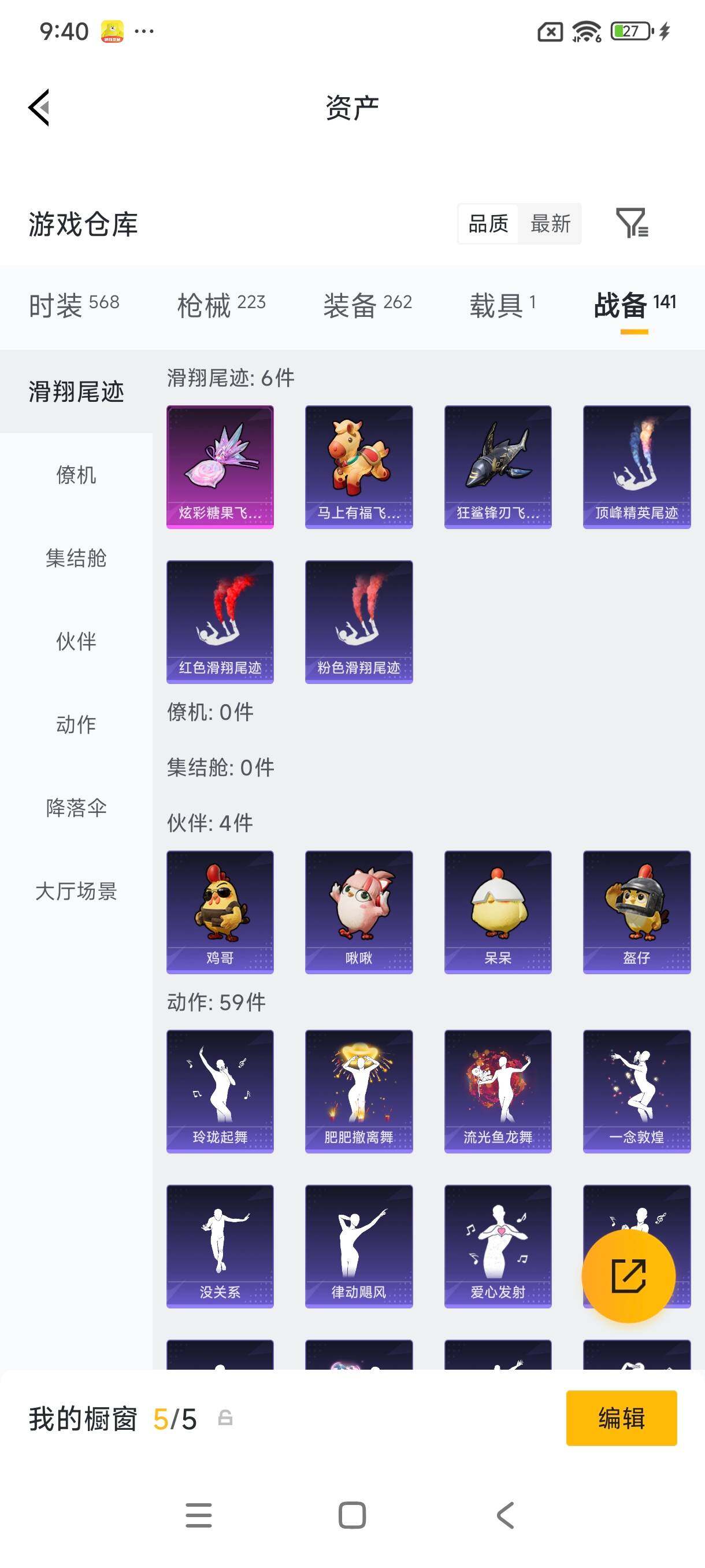705x1568 pixels.
Task: Switch sorting to 最新
Action: pyautogui.click(x=551, y=224)
